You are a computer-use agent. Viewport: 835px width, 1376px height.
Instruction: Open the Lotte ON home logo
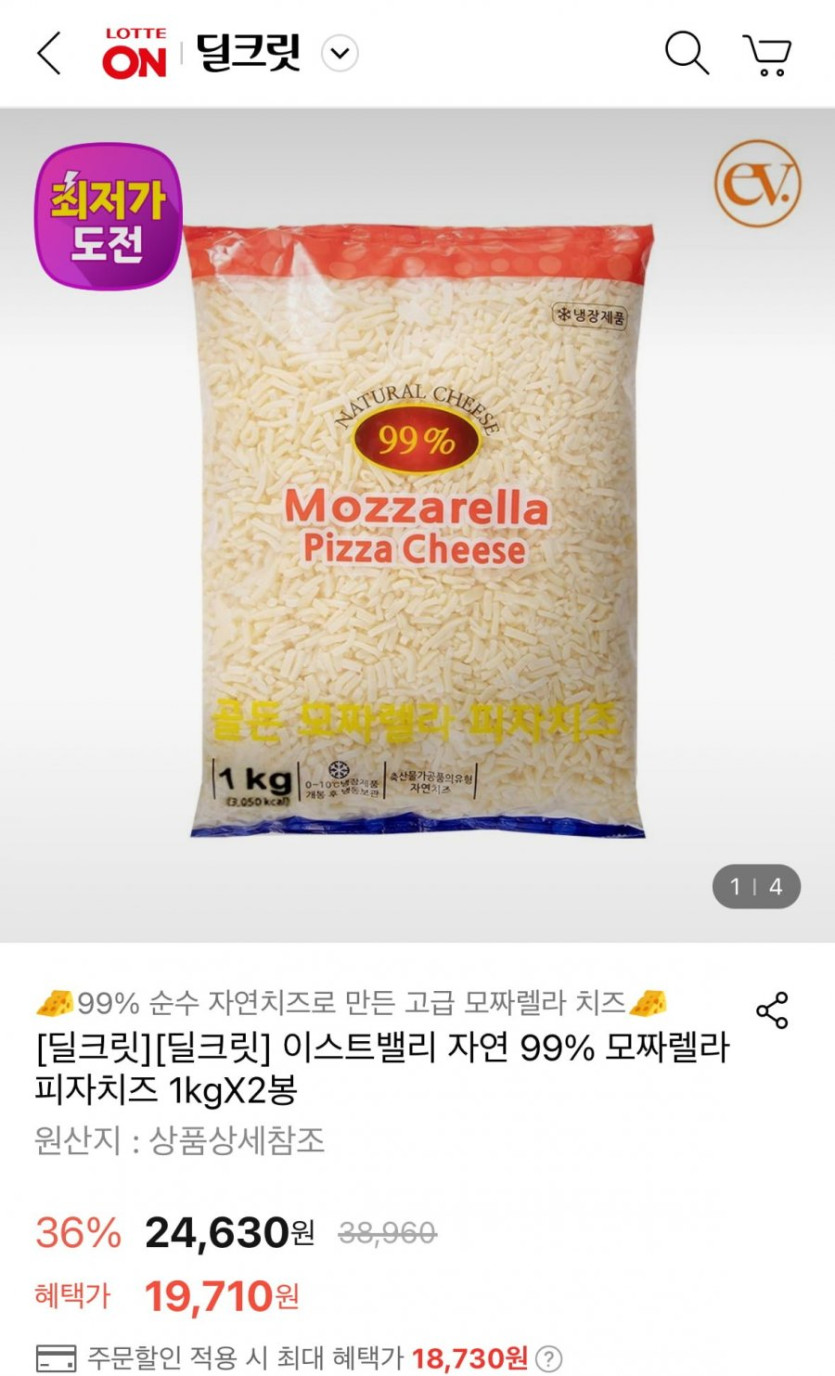[x=134, y=53]
